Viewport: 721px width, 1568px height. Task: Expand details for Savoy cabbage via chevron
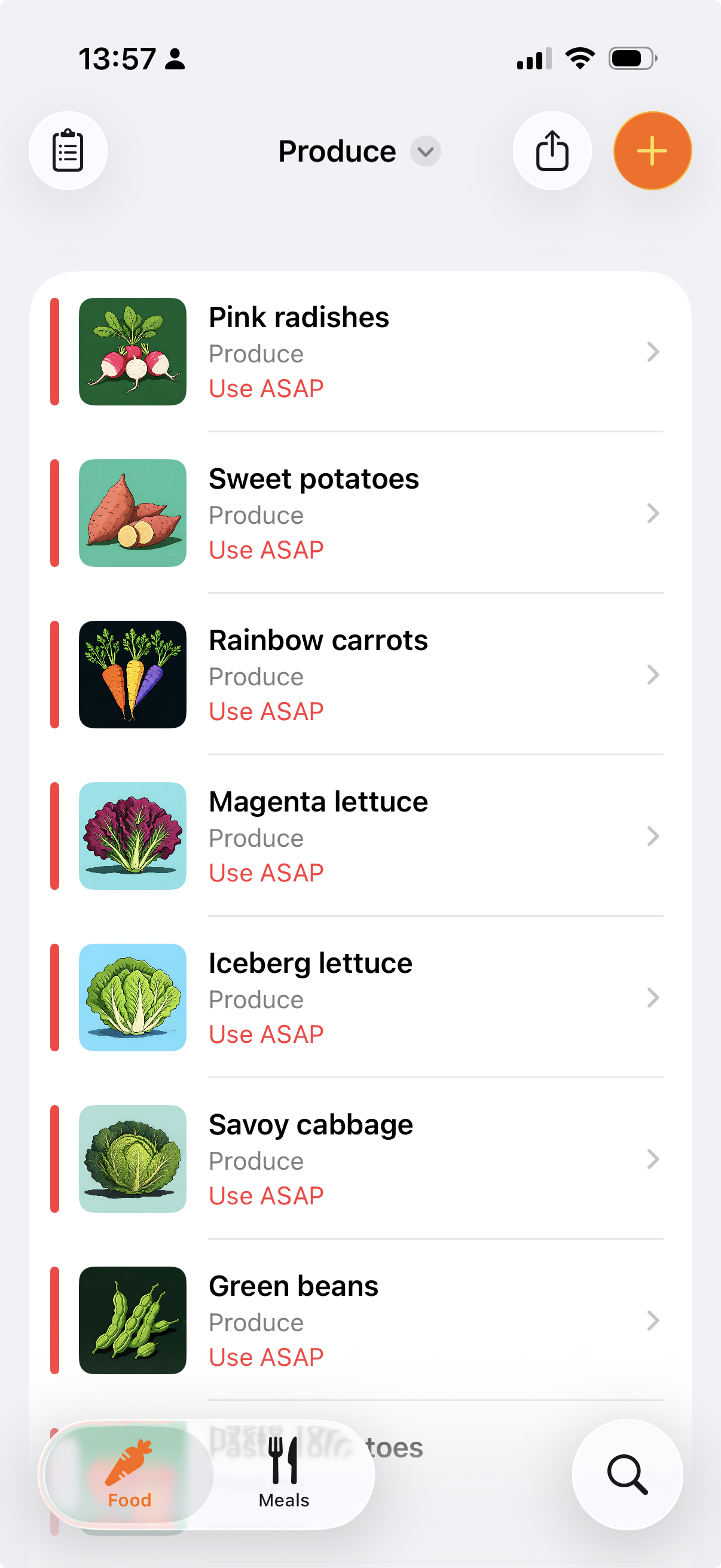pos(653,1159)
